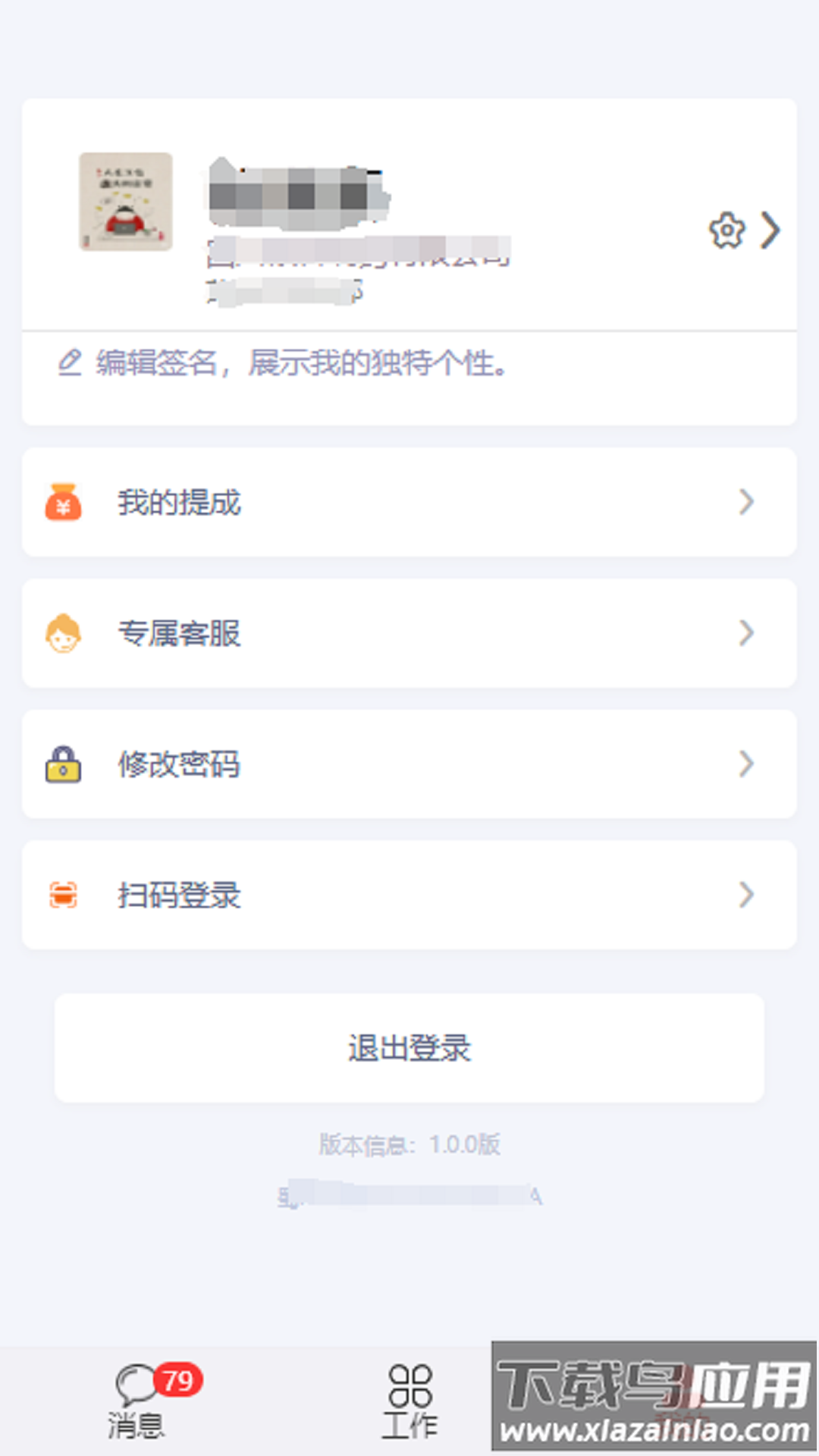Expand the profile via right chevron arrow
Viewport: 819px width, 1456px height.
coord(771,229)
